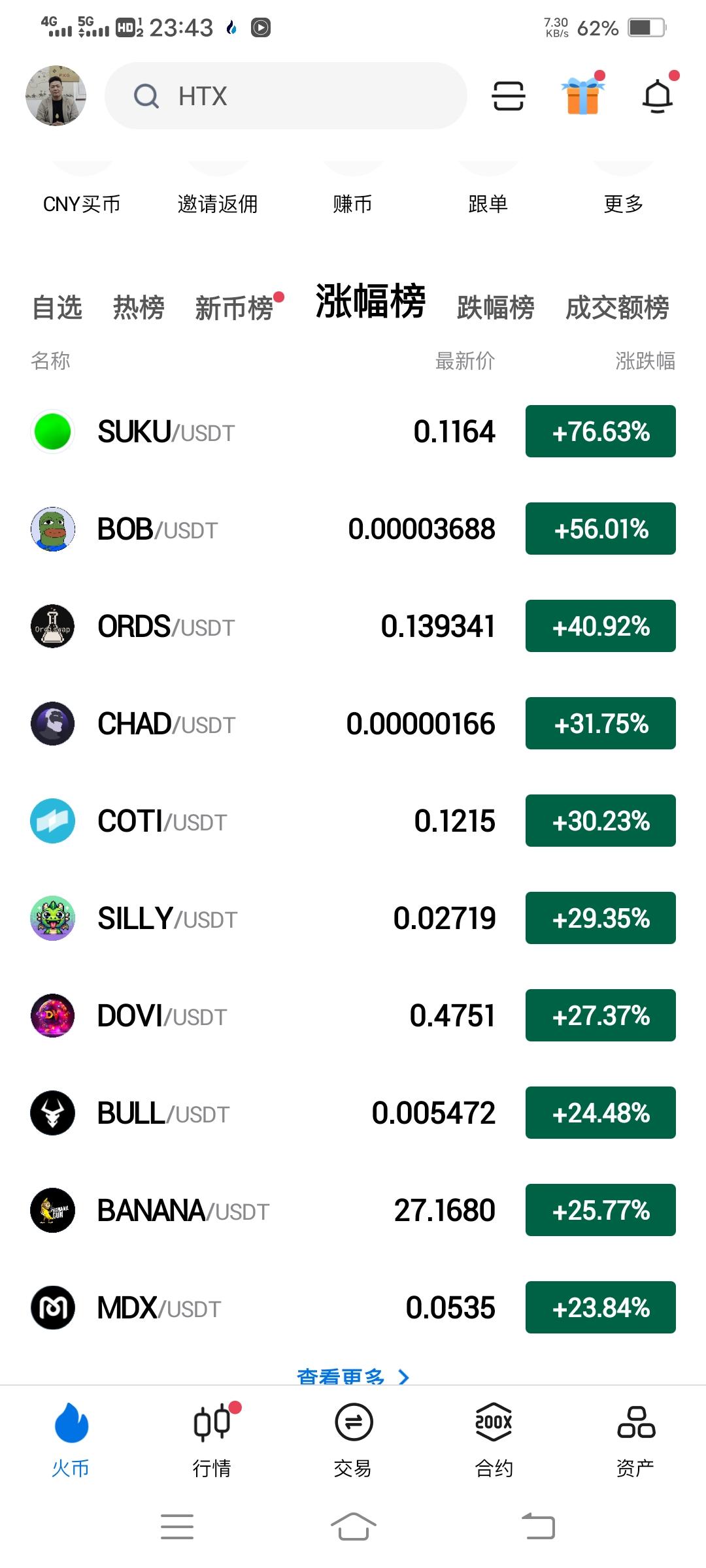Open the profile avatar
706x1568 pixels.
(x=56, y=95)
